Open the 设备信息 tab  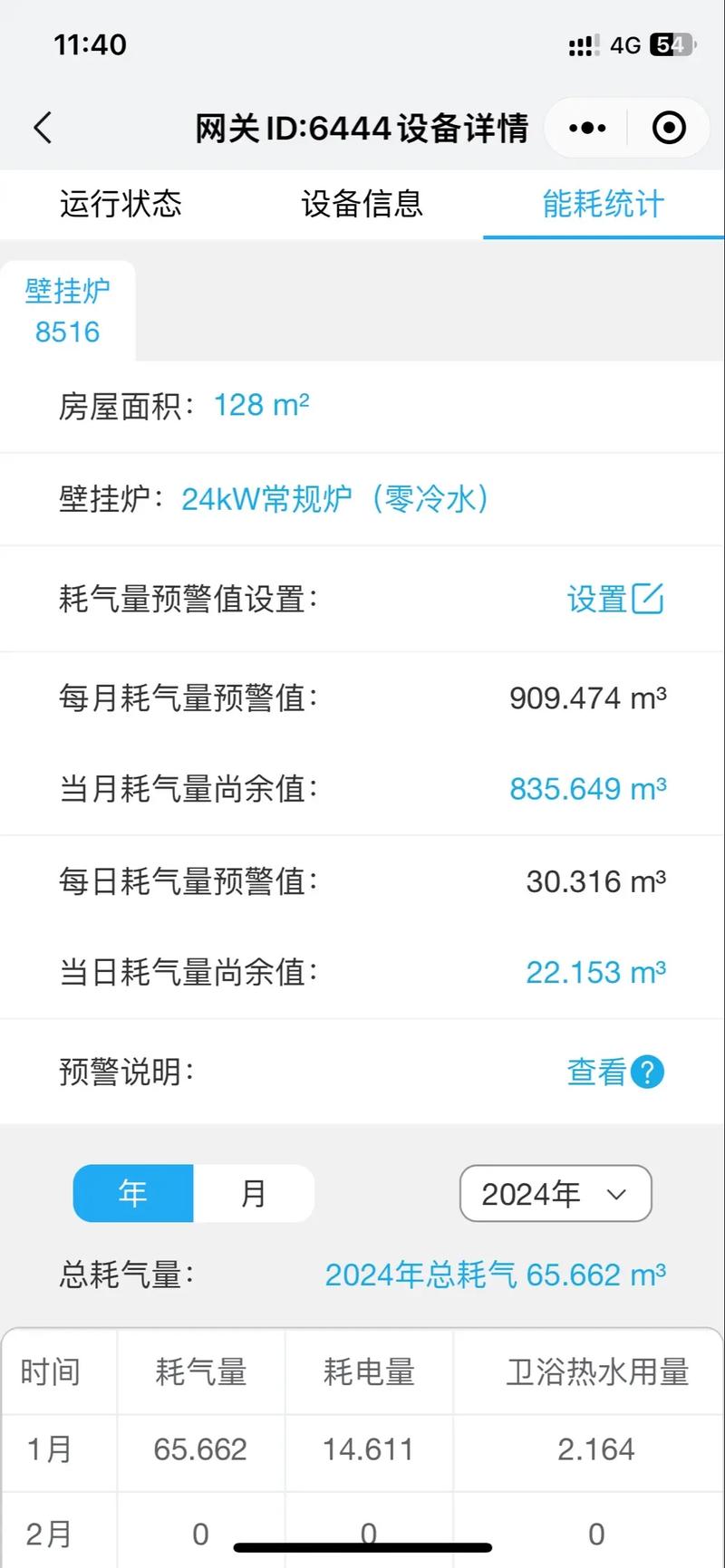[362, 205]
